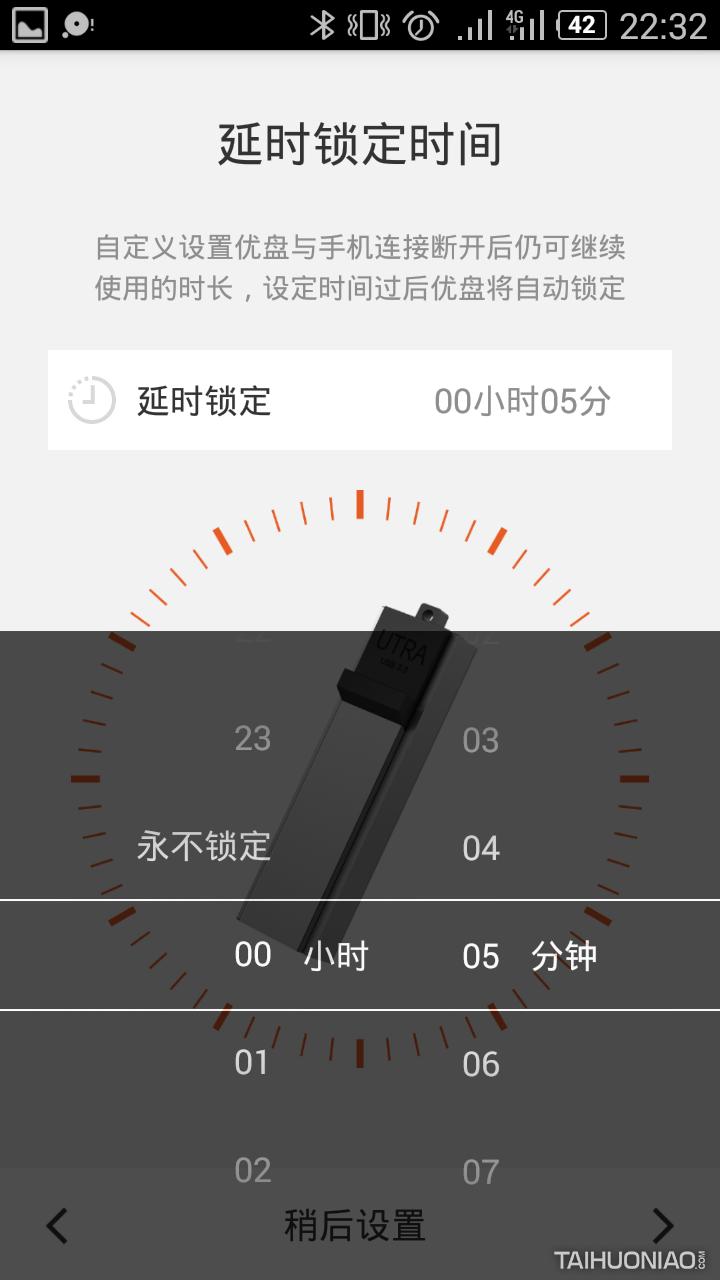Pick hour value 01 from the picker
720x1280 pixels.
coord(252,1063)
